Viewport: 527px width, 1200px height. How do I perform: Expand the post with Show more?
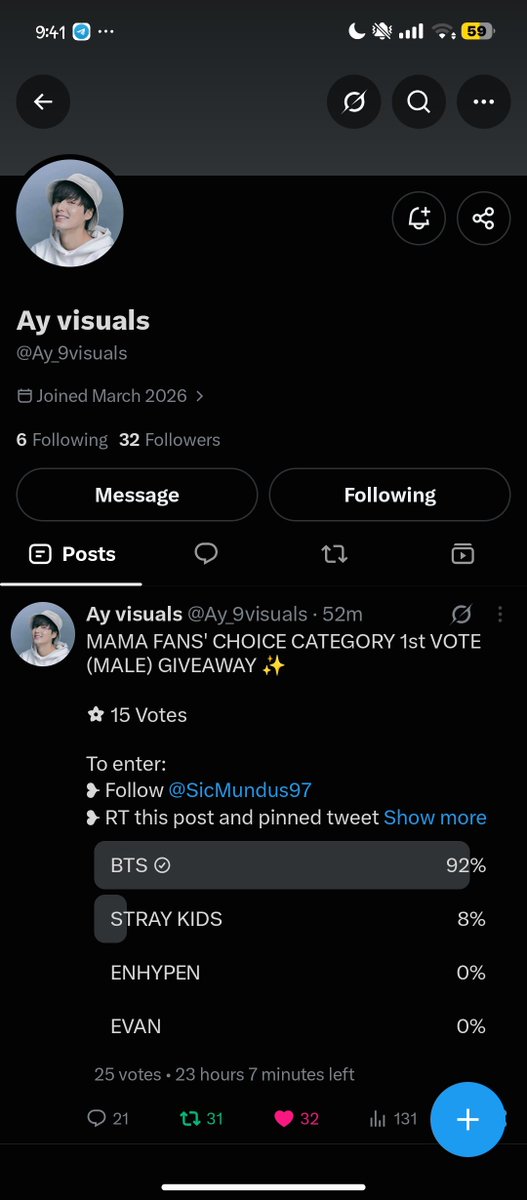click(x=435, y=817)
